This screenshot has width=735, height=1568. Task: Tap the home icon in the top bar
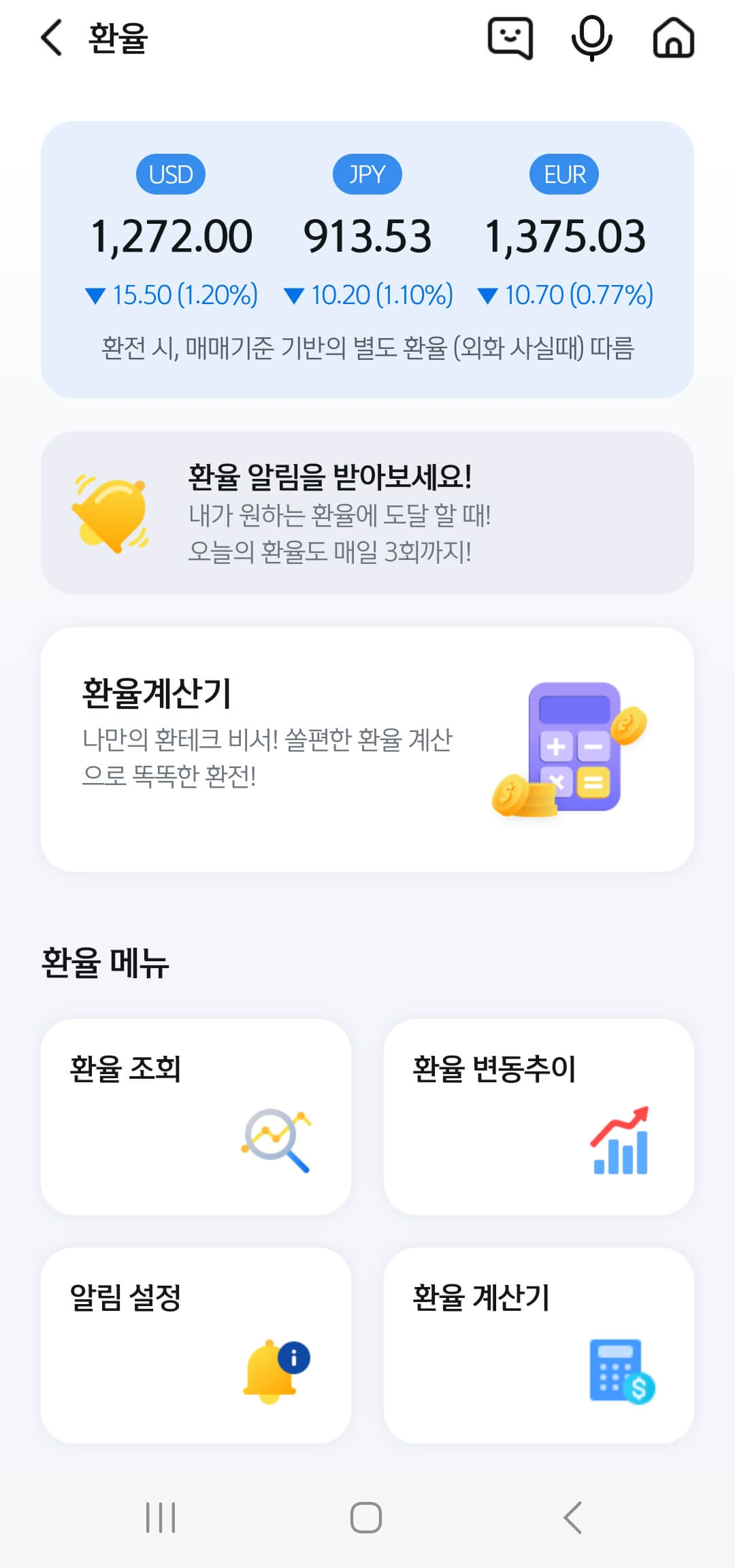(672, 39)
